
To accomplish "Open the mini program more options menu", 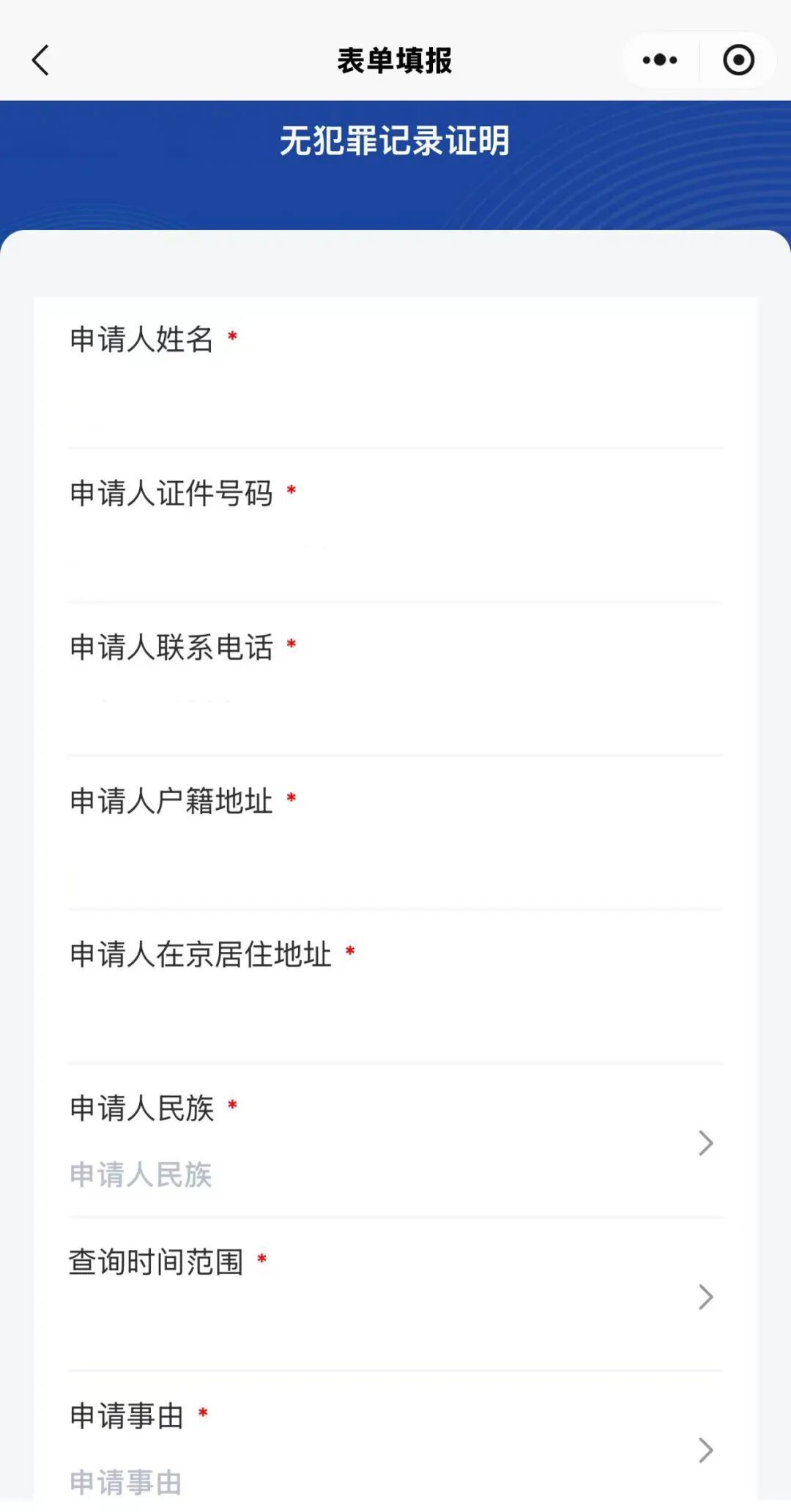I will pyautogui.click(x=660, y=60).
